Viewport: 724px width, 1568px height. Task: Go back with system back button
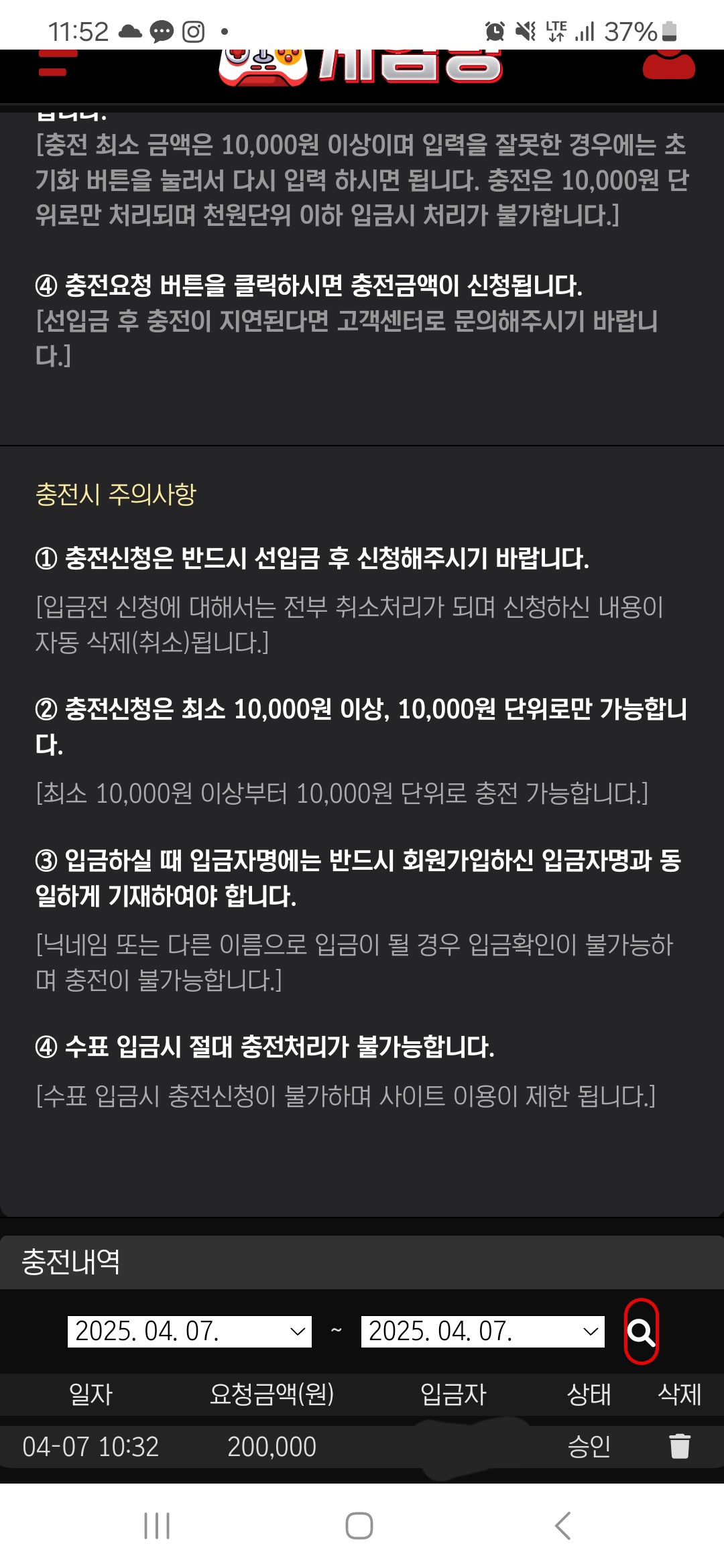[x=563, y=1526]
